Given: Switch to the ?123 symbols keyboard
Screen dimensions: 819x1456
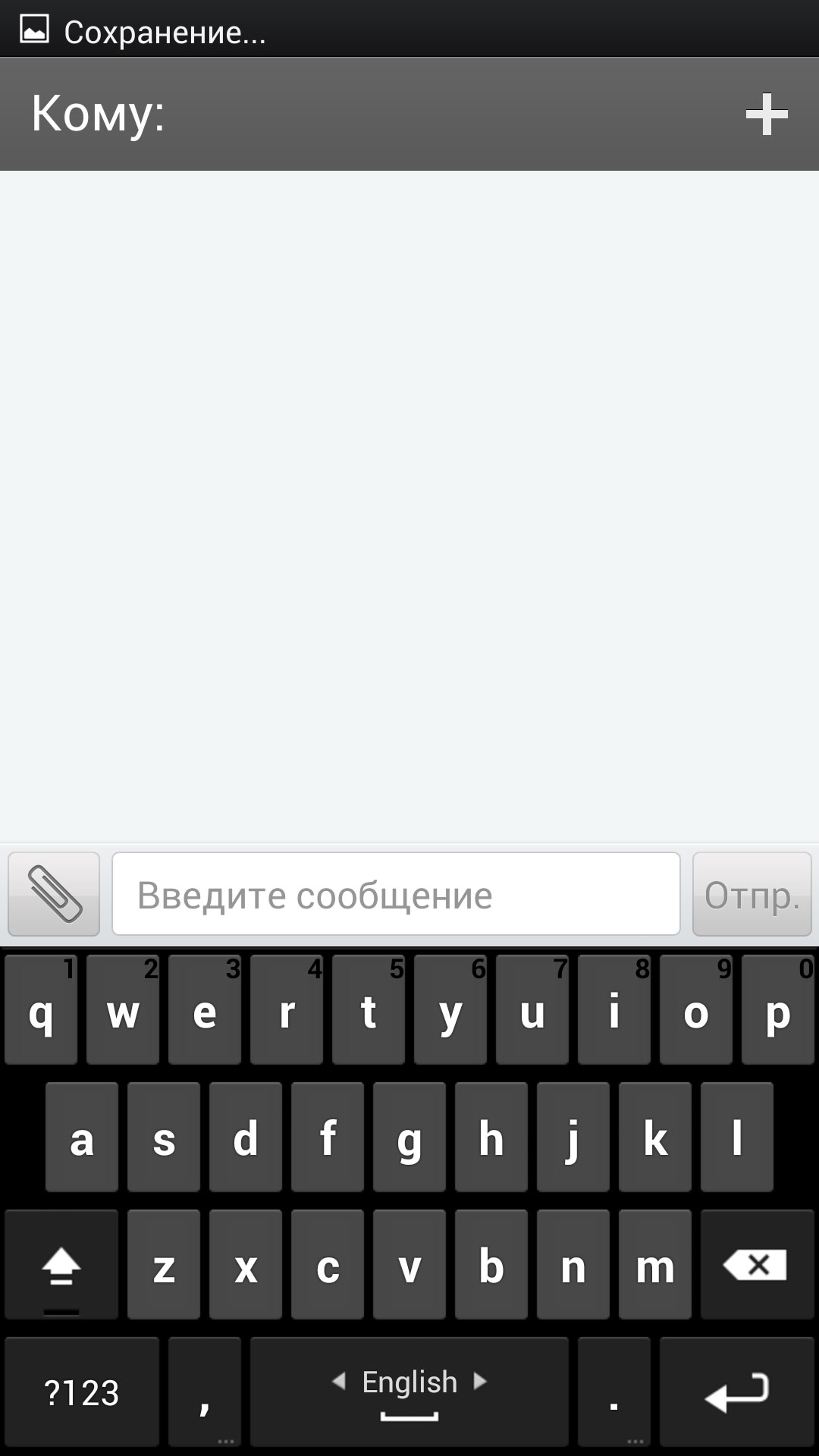Looking at the screenshot, I should (x=82, y=1392).
